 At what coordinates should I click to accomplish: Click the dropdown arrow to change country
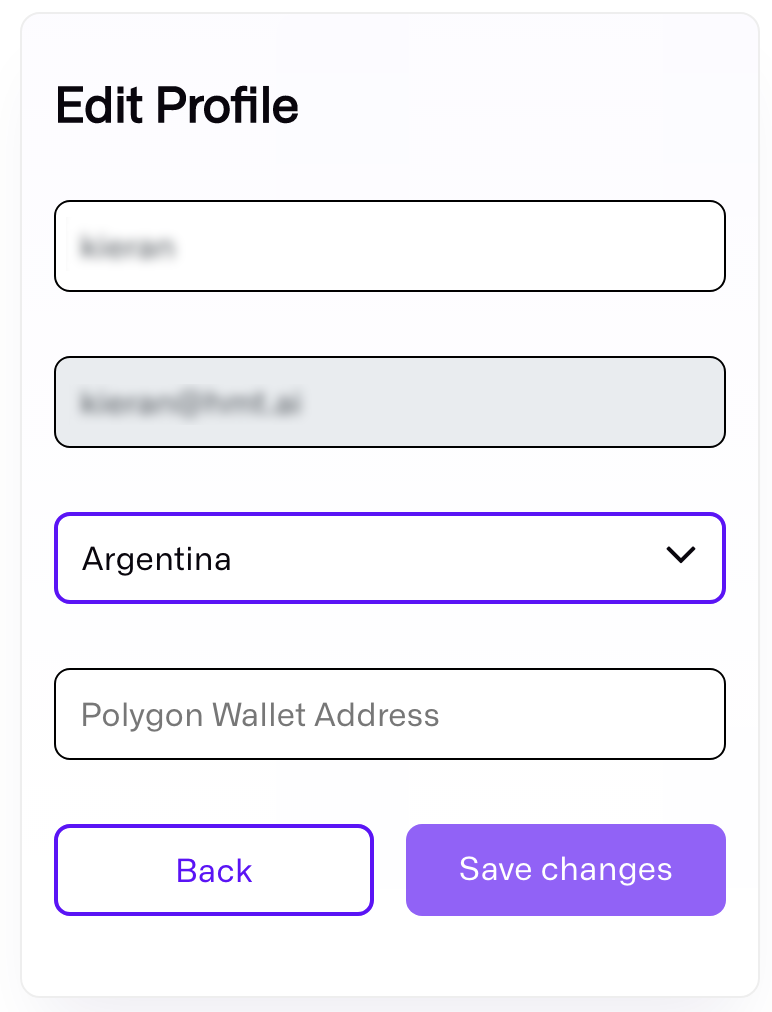tap(681, 556)
